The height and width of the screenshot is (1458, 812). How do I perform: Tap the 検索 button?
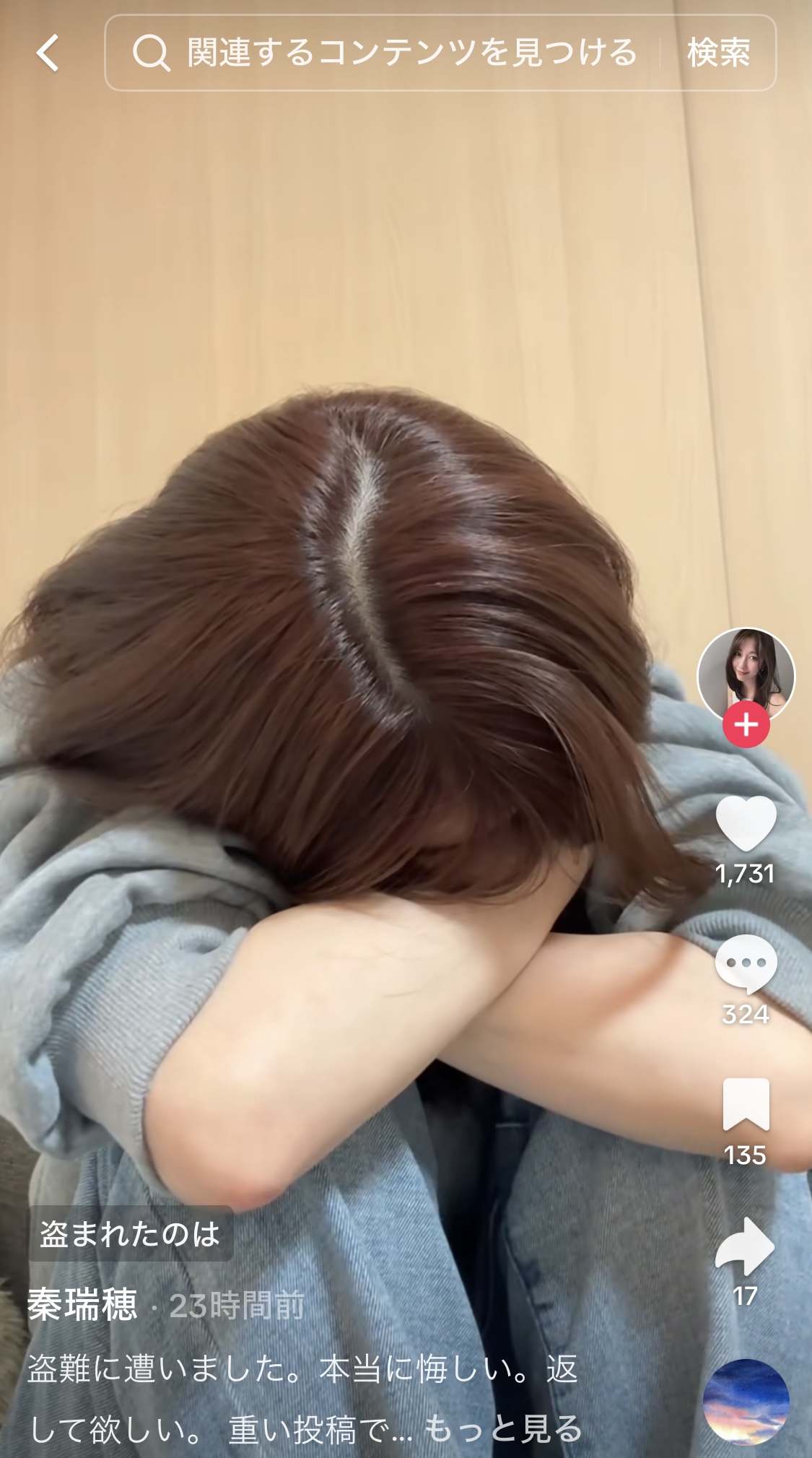[718, 53]
